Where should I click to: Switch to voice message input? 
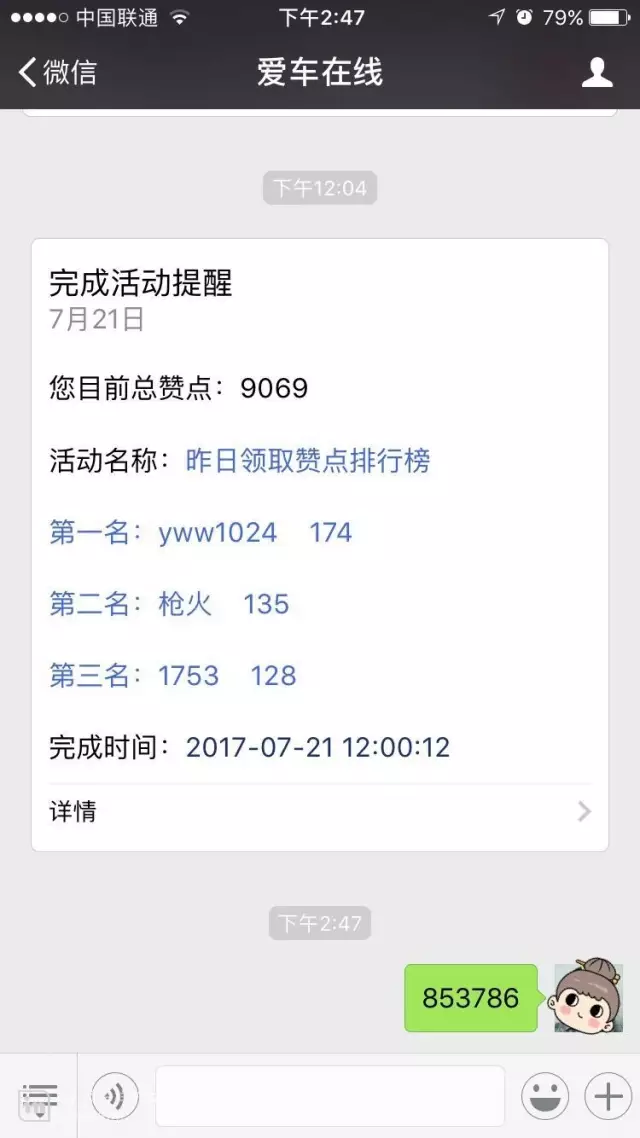(x=115, y=1096)
